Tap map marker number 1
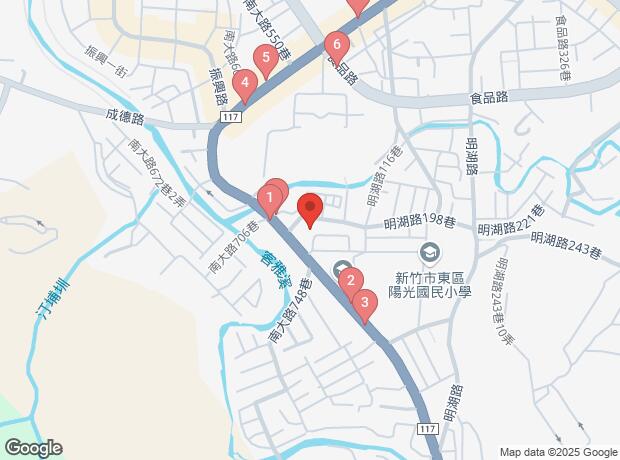 click(x=269, y=200)
